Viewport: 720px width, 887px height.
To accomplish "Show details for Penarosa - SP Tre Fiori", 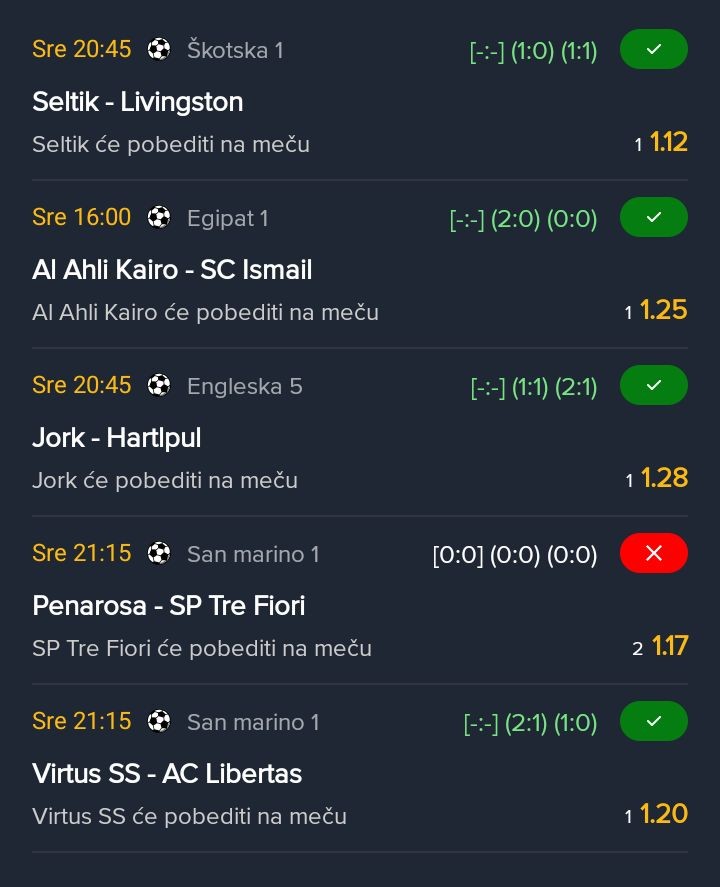I will pyautogui.click(x=168, y=606).
